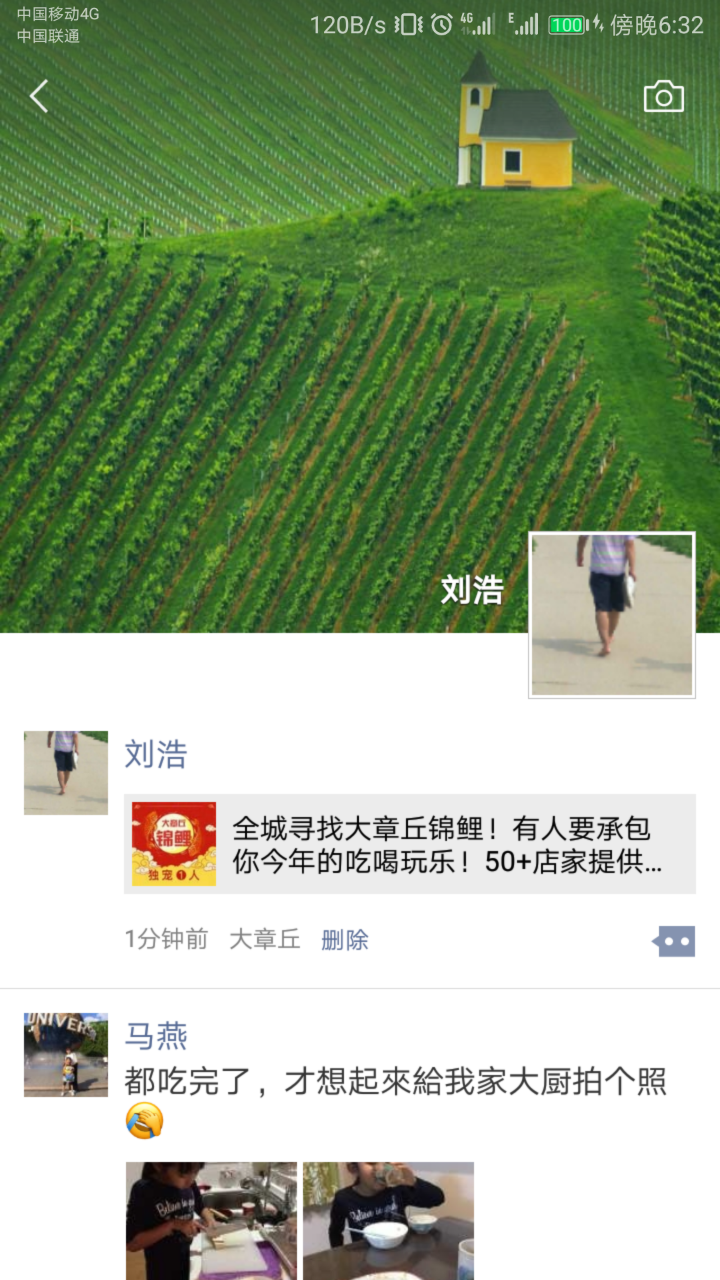Tap the vineyard cover photo
Image resolution: width=720 pixels, height=1280 pixels.
[x=300, y=380]
